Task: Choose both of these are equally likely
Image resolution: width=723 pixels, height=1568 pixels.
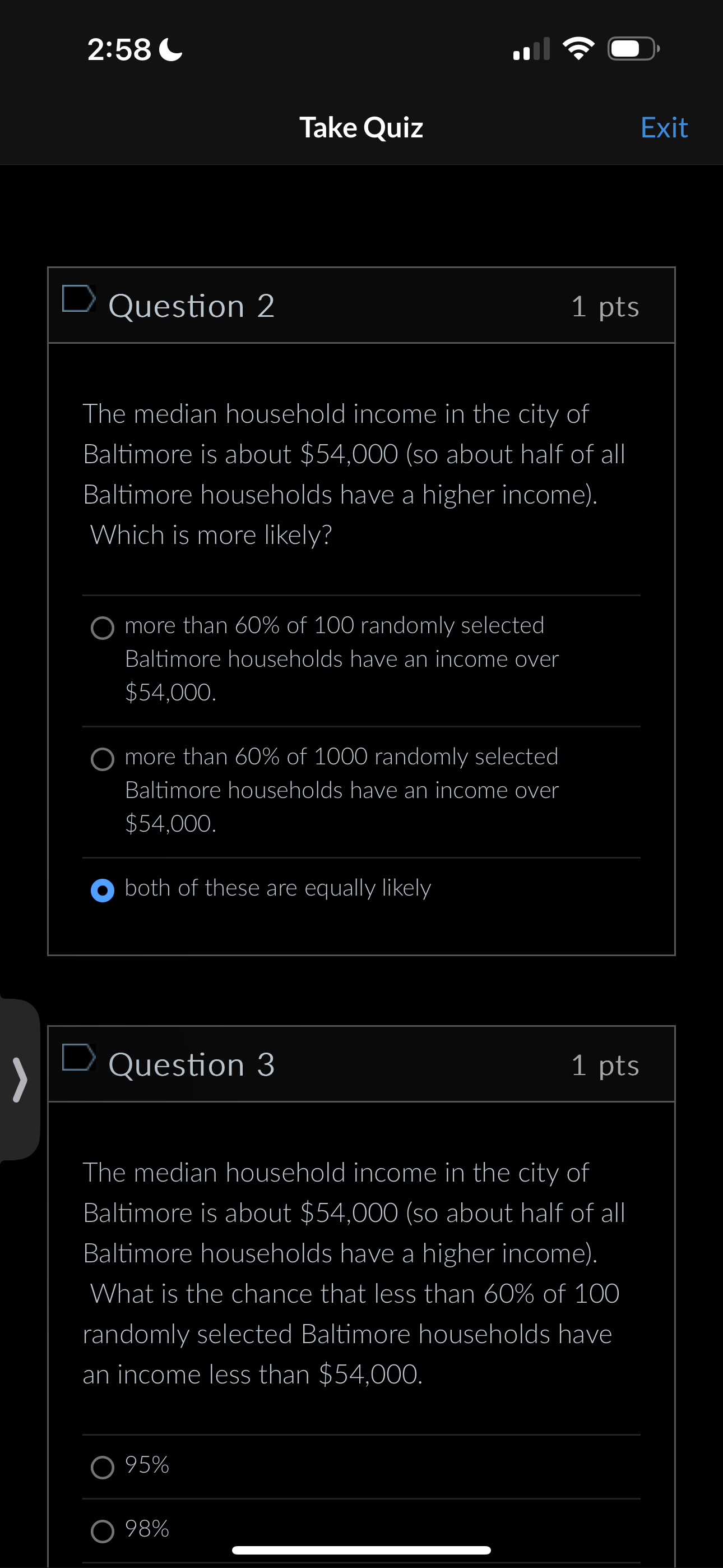Action: (102, 891)
